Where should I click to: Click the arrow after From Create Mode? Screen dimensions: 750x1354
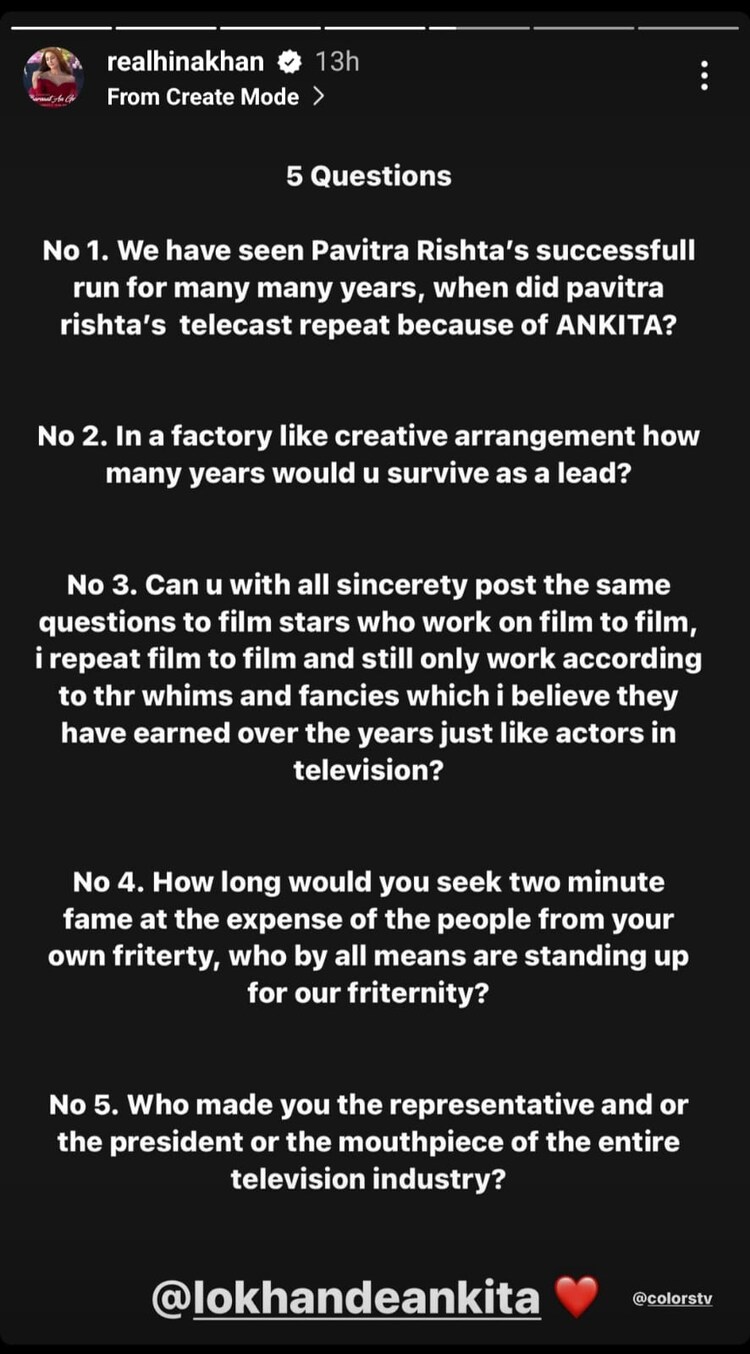tap(319, 97)
